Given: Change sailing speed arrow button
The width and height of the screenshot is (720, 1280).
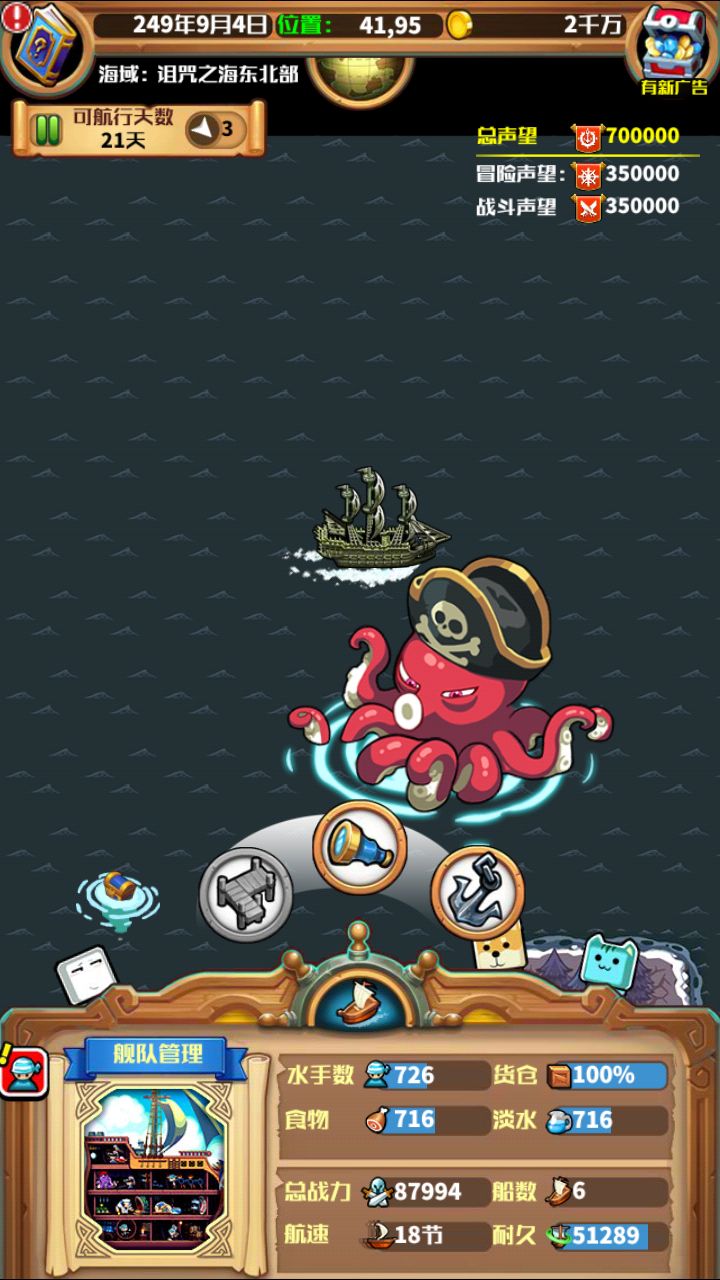Looking at the screenshot, I should (215, 129).
